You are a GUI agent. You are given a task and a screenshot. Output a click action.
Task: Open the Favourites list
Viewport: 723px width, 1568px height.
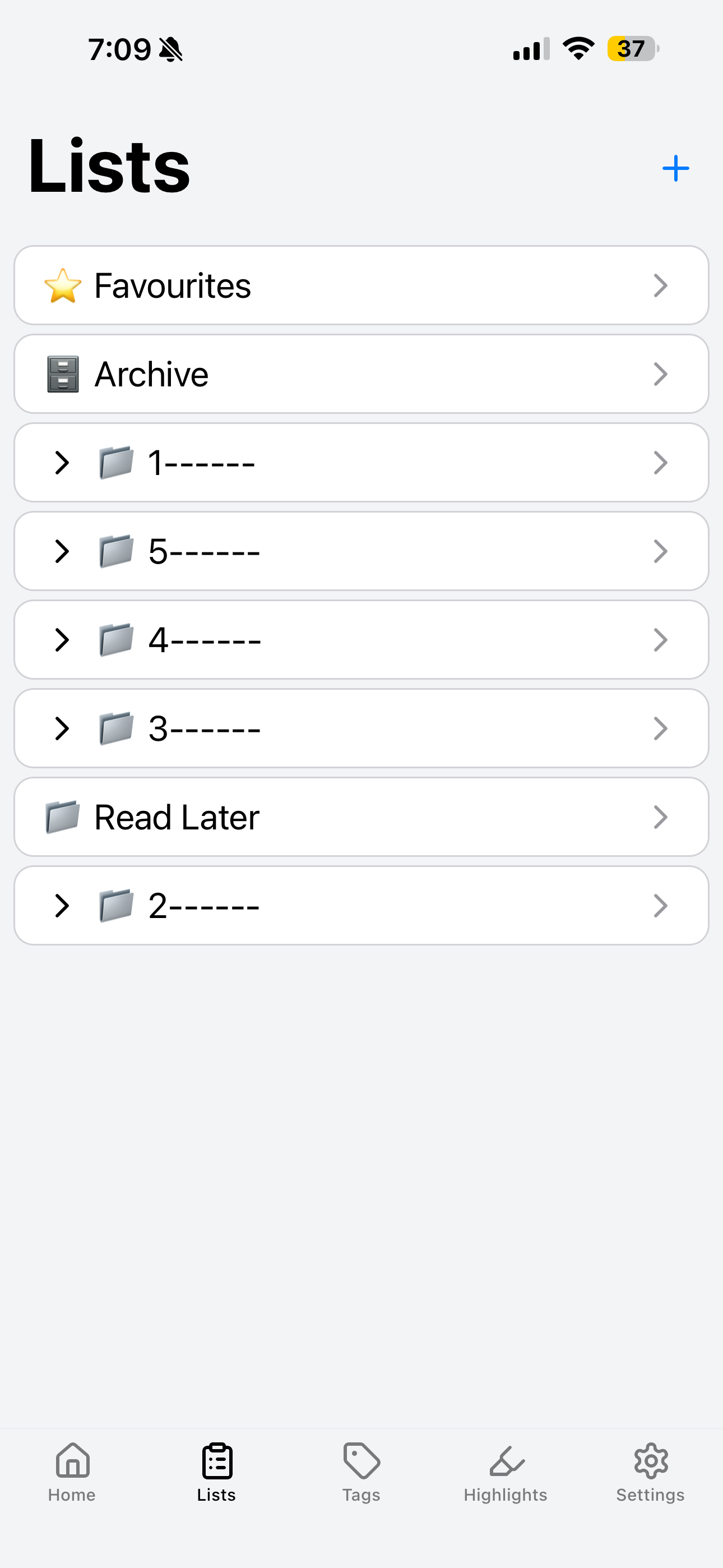pos(361,285)
